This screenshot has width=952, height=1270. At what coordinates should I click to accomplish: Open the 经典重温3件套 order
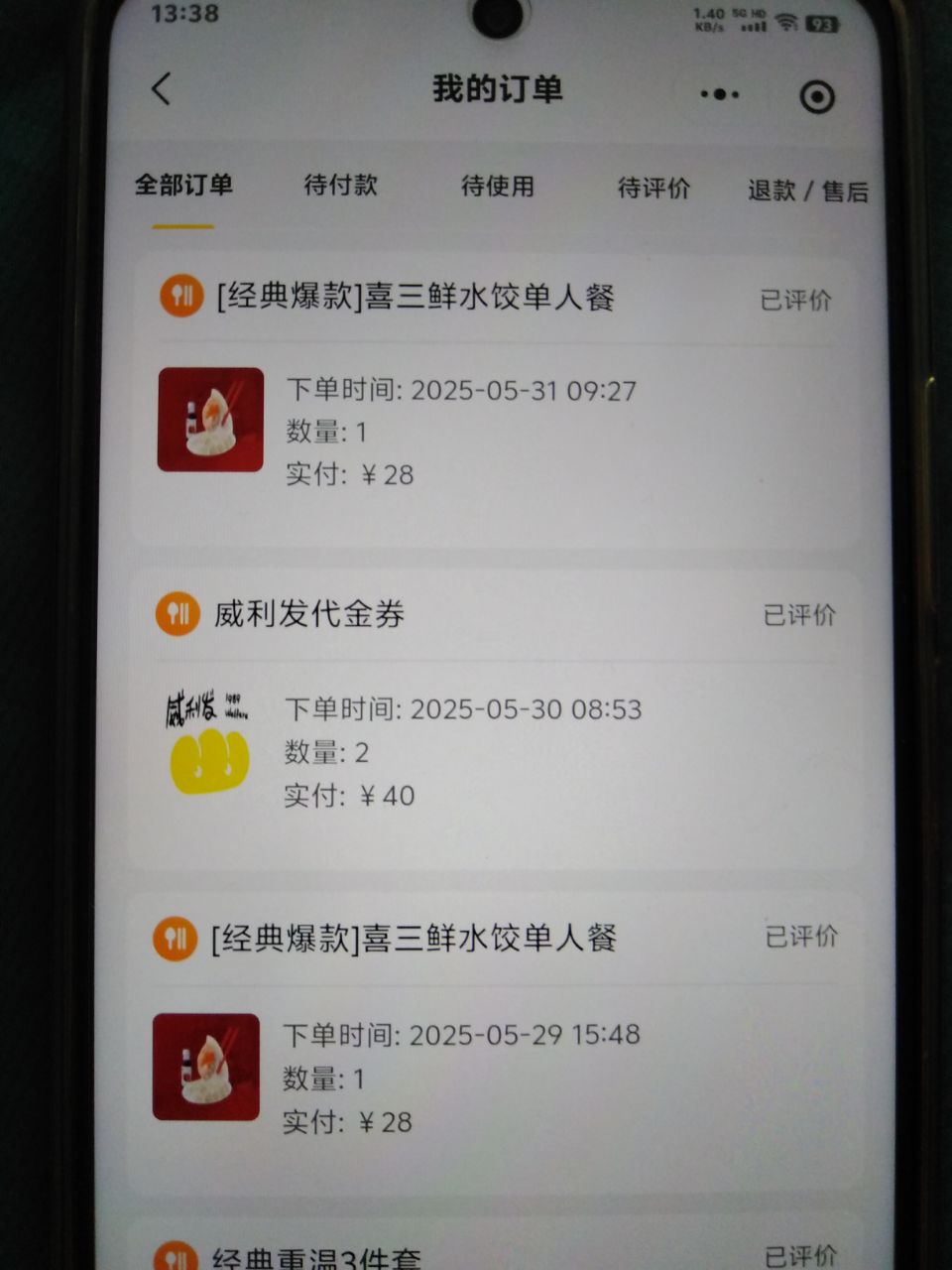tap(496, 1252)
